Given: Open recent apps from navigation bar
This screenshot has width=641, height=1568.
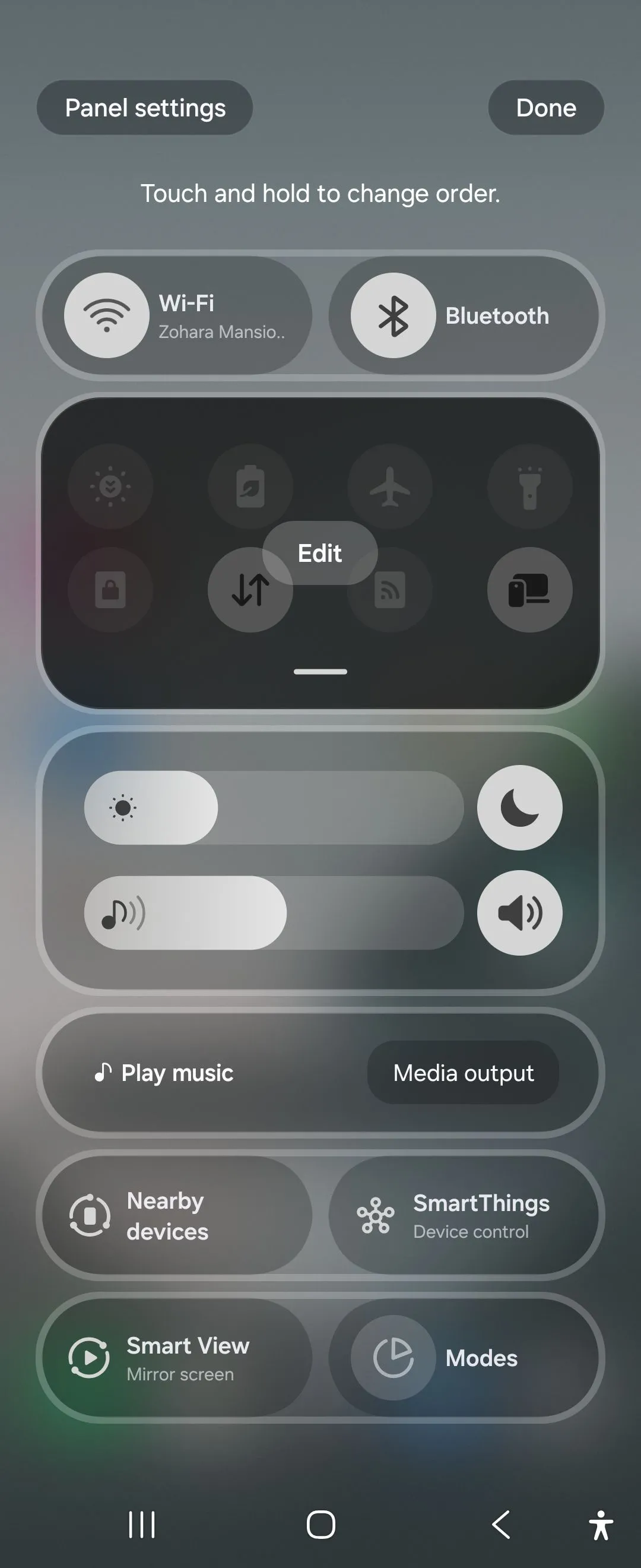Looking at the screenshot, I should point(142,1524).
